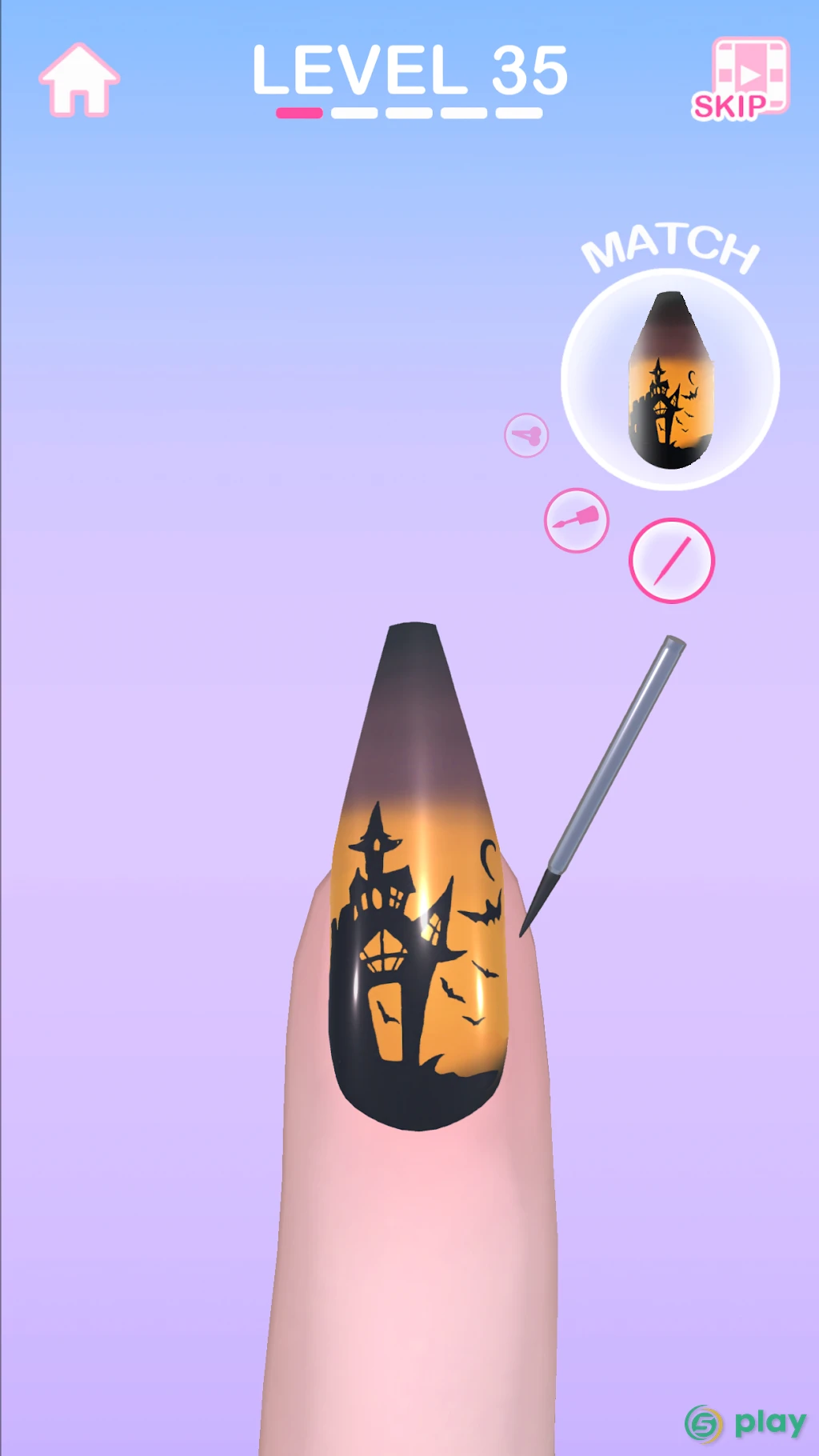Image resolution: width=819 pixels, height=1456 pixels.
Task: Skip this level with the SKIP button
Action: pyautogui.click(x=741, y=79)
